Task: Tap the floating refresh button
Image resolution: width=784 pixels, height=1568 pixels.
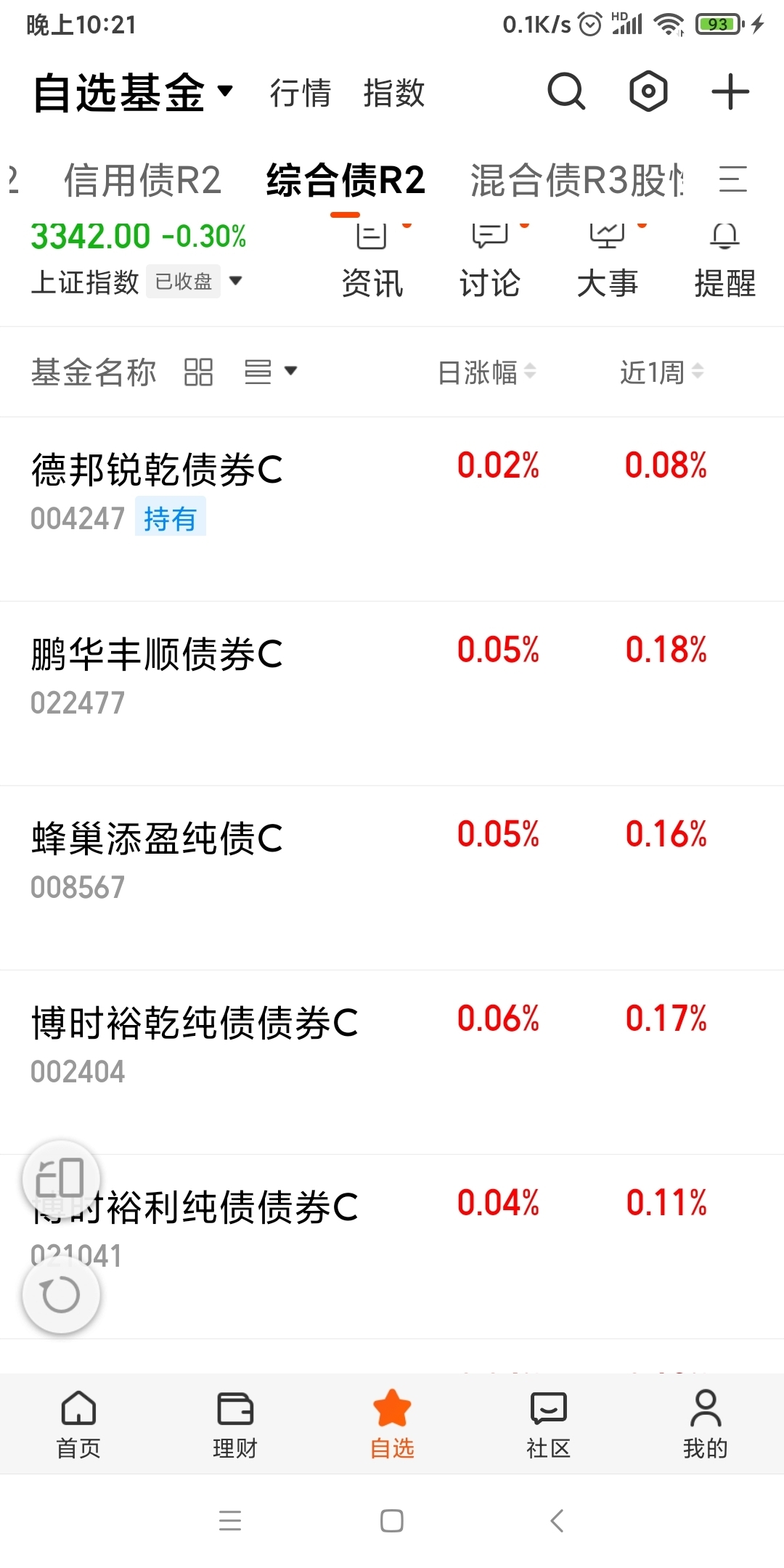Action: pos(61,1294)
